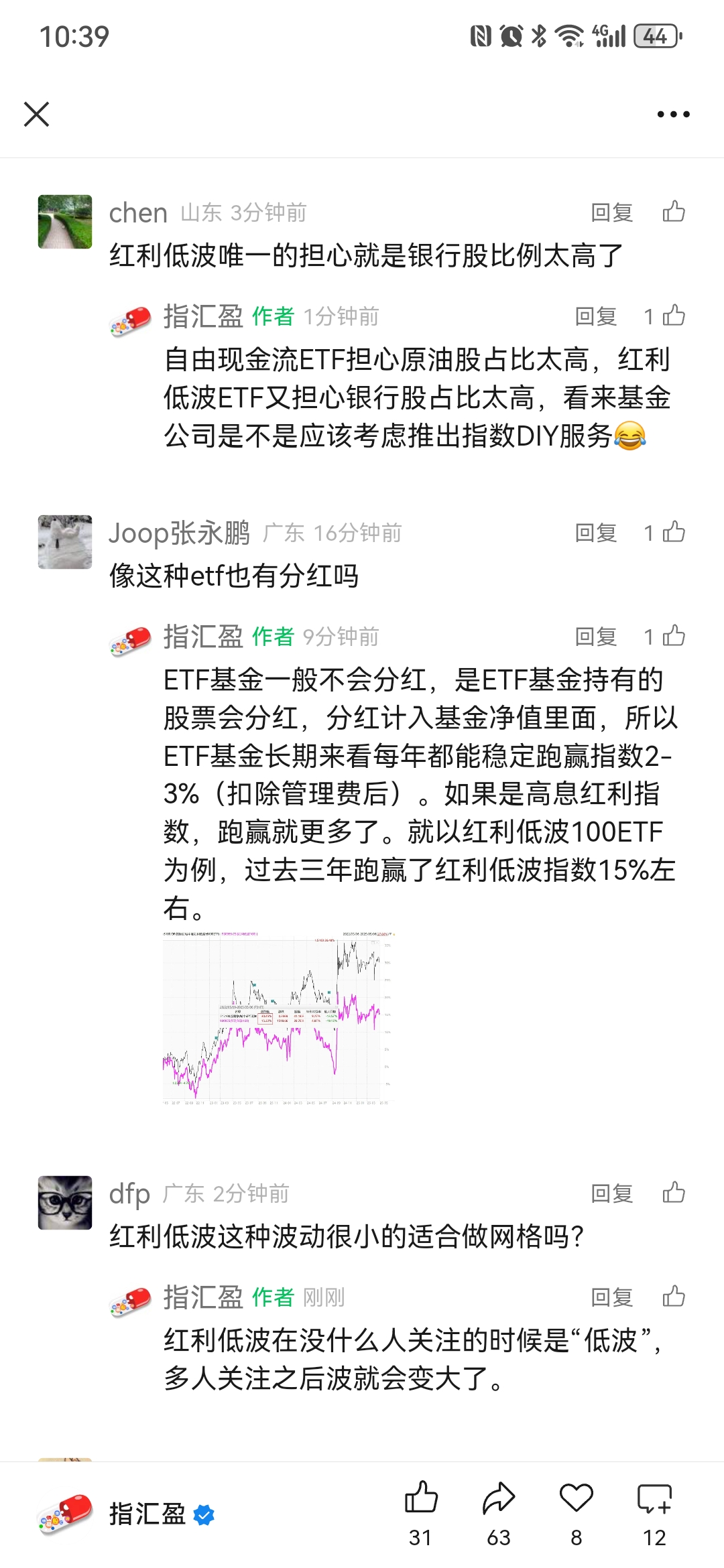Reply to author's 刚刚 comment
This screenshot has height=1568, width=724.
611,1297
